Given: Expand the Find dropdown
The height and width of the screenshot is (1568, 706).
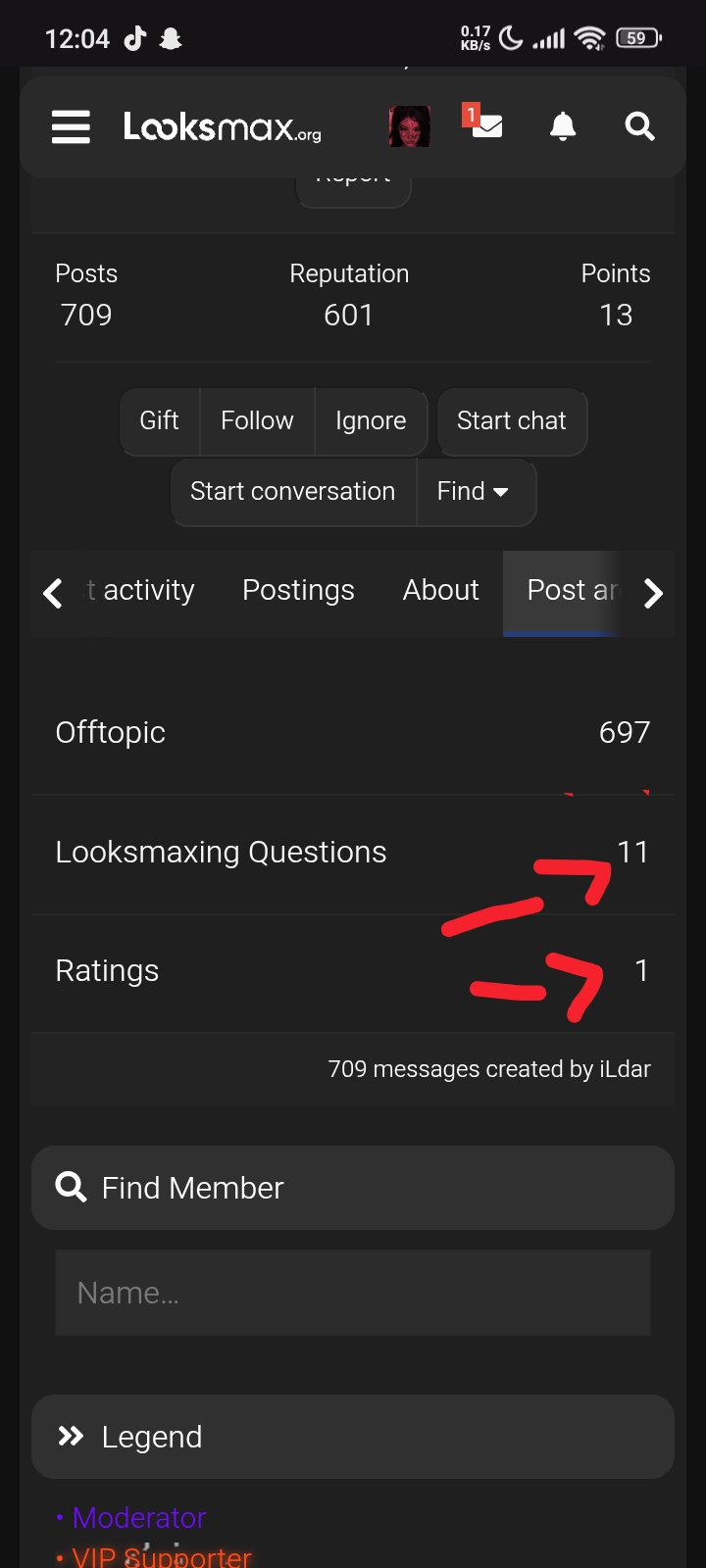Looking at the screenshot, I should point(476,491).
